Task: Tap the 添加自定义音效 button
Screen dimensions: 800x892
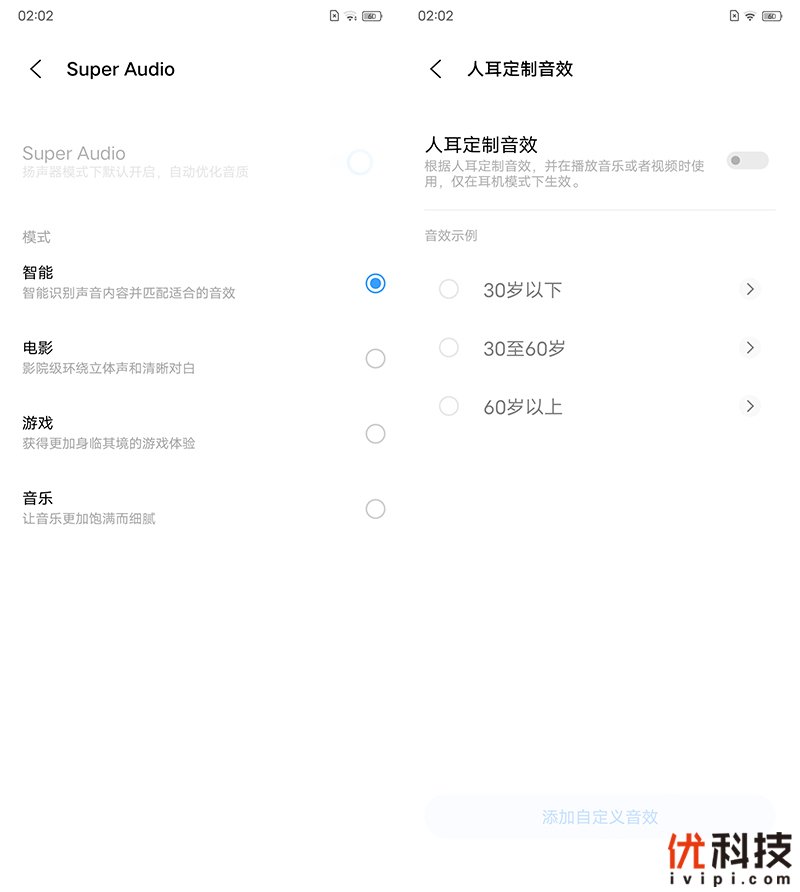Action: coord(600,817)
